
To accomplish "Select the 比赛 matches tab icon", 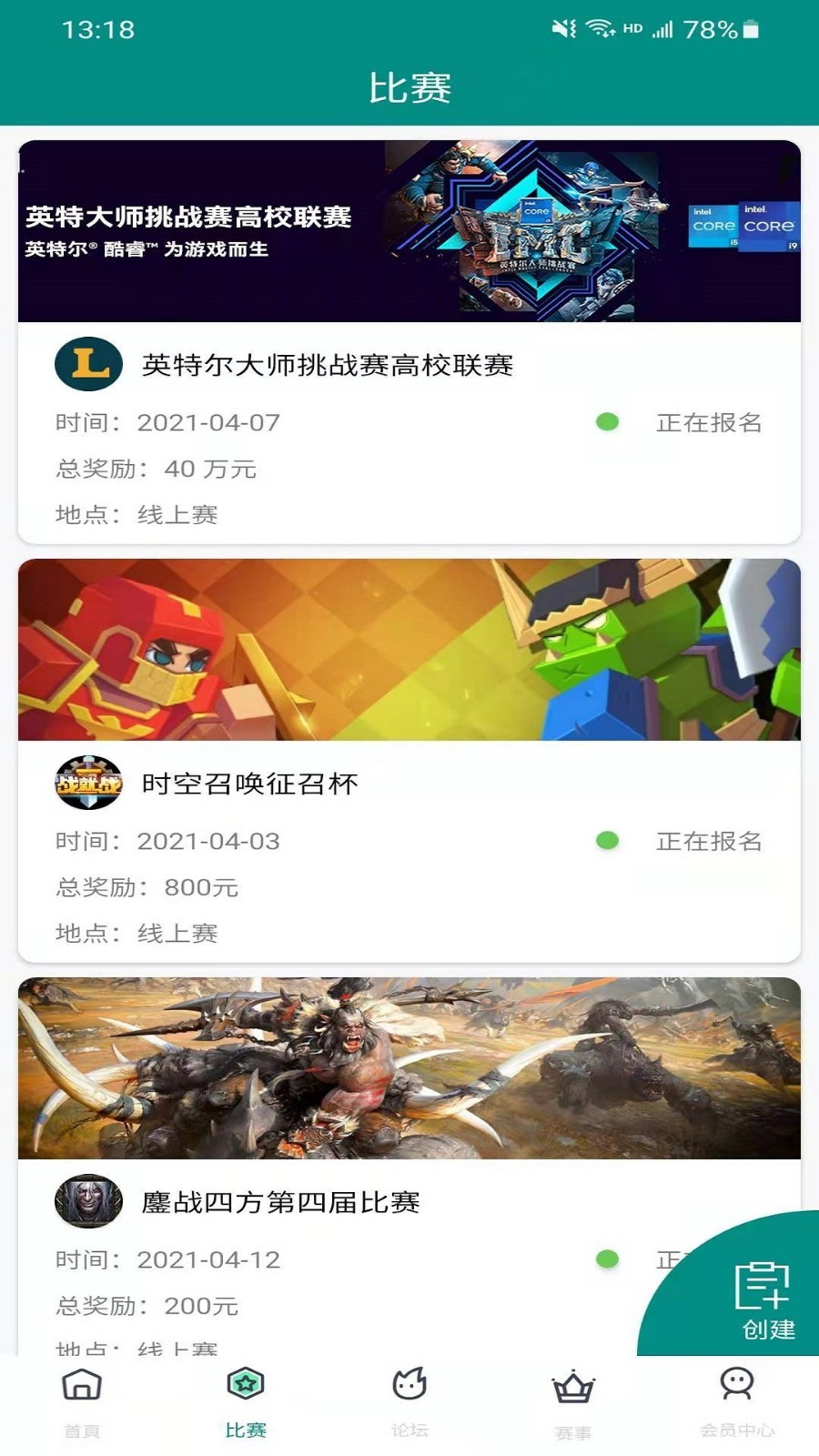I will pos(244,1383).
